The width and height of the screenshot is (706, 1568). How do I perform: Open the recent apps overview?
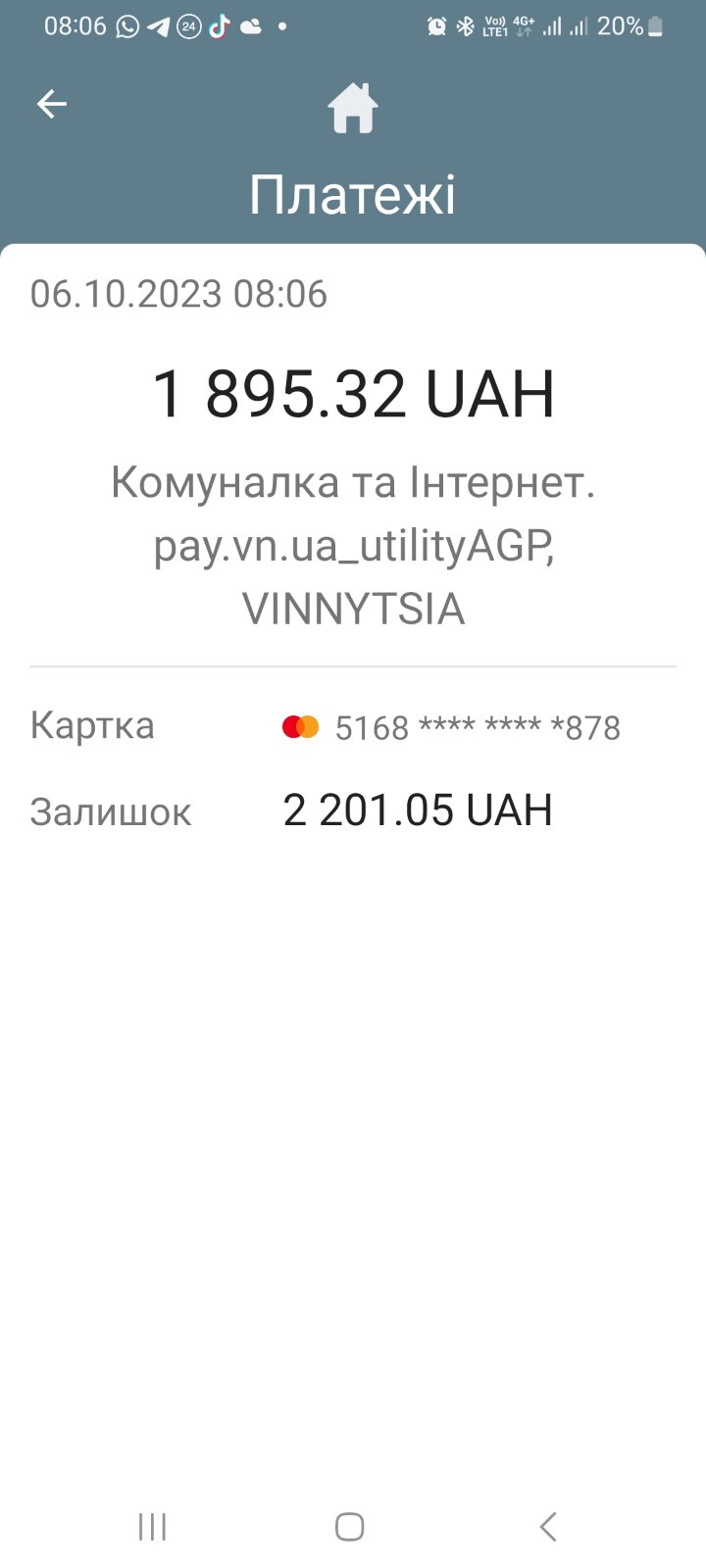(x=153, y=1526)
